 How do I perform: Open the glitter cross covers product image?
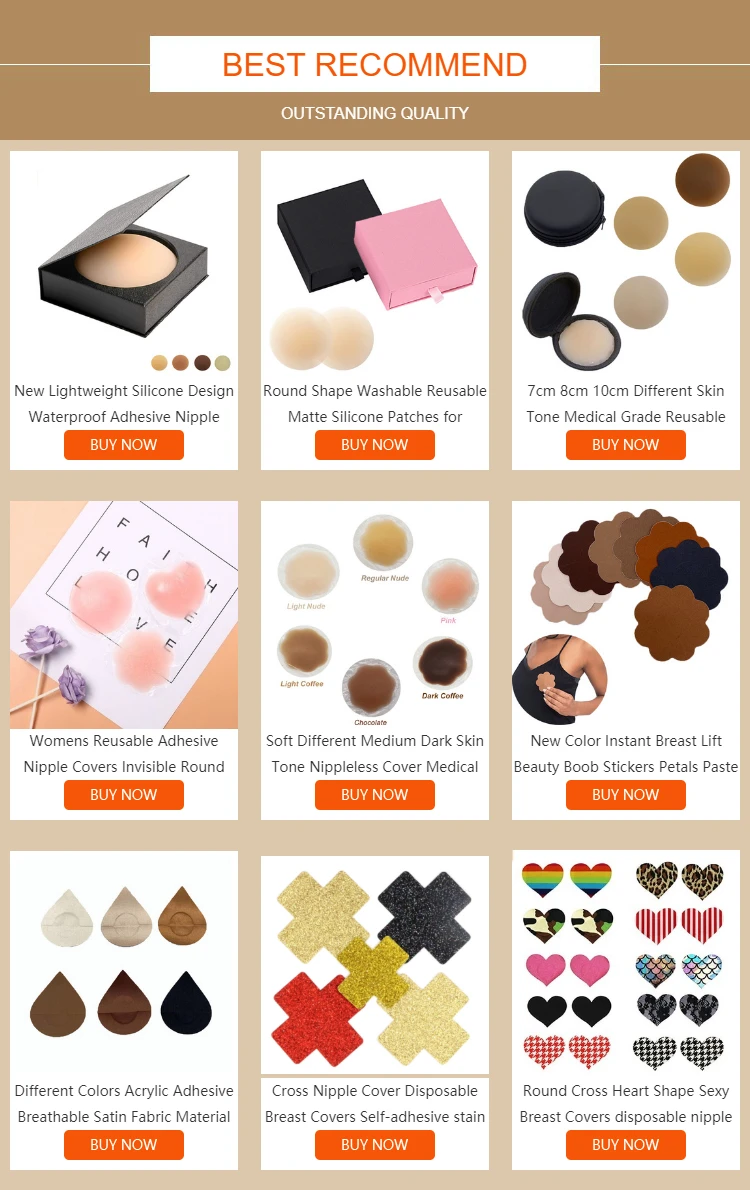click(375, 965)
